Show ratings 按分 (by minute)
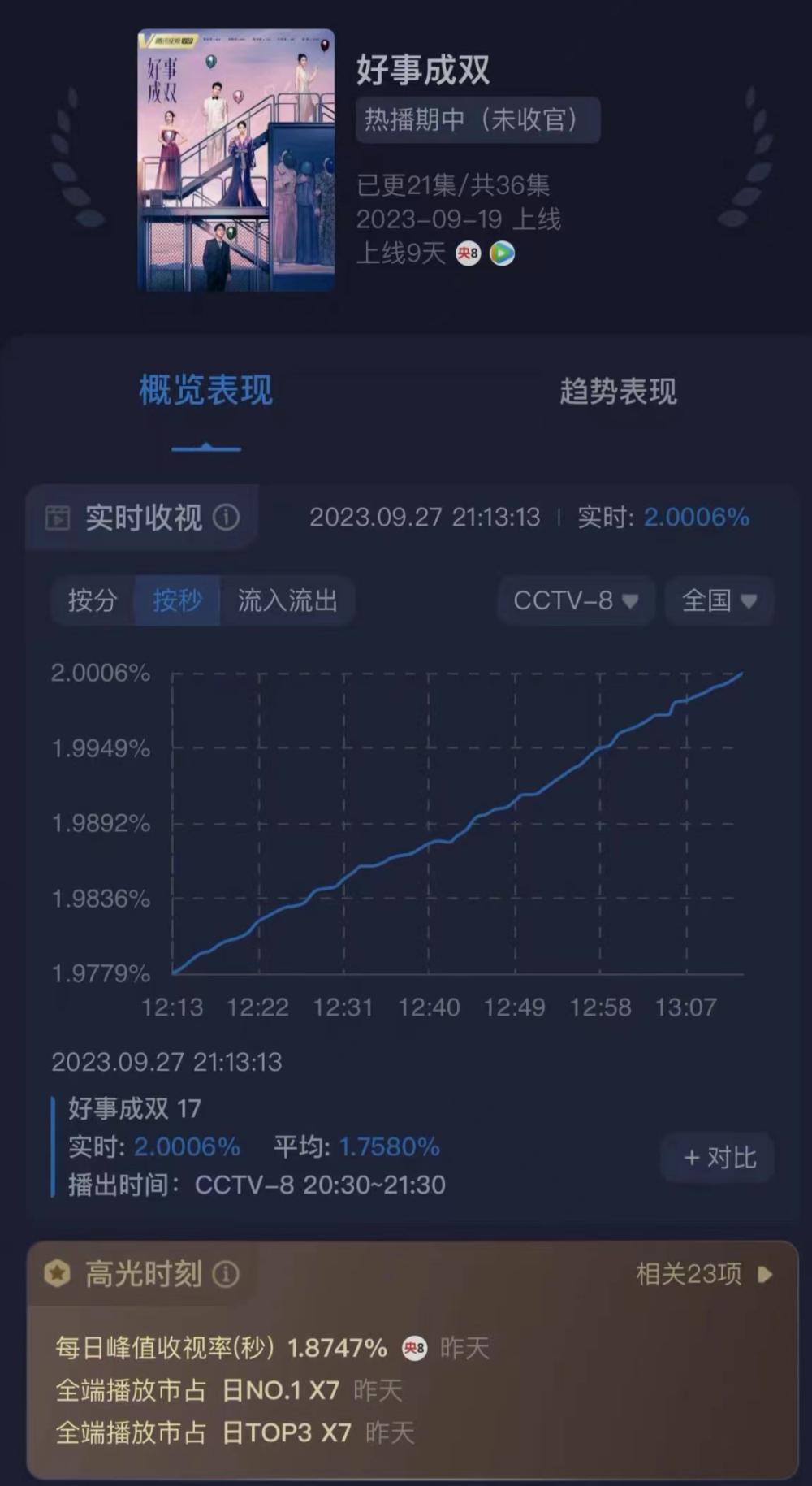 coord(93,600)
